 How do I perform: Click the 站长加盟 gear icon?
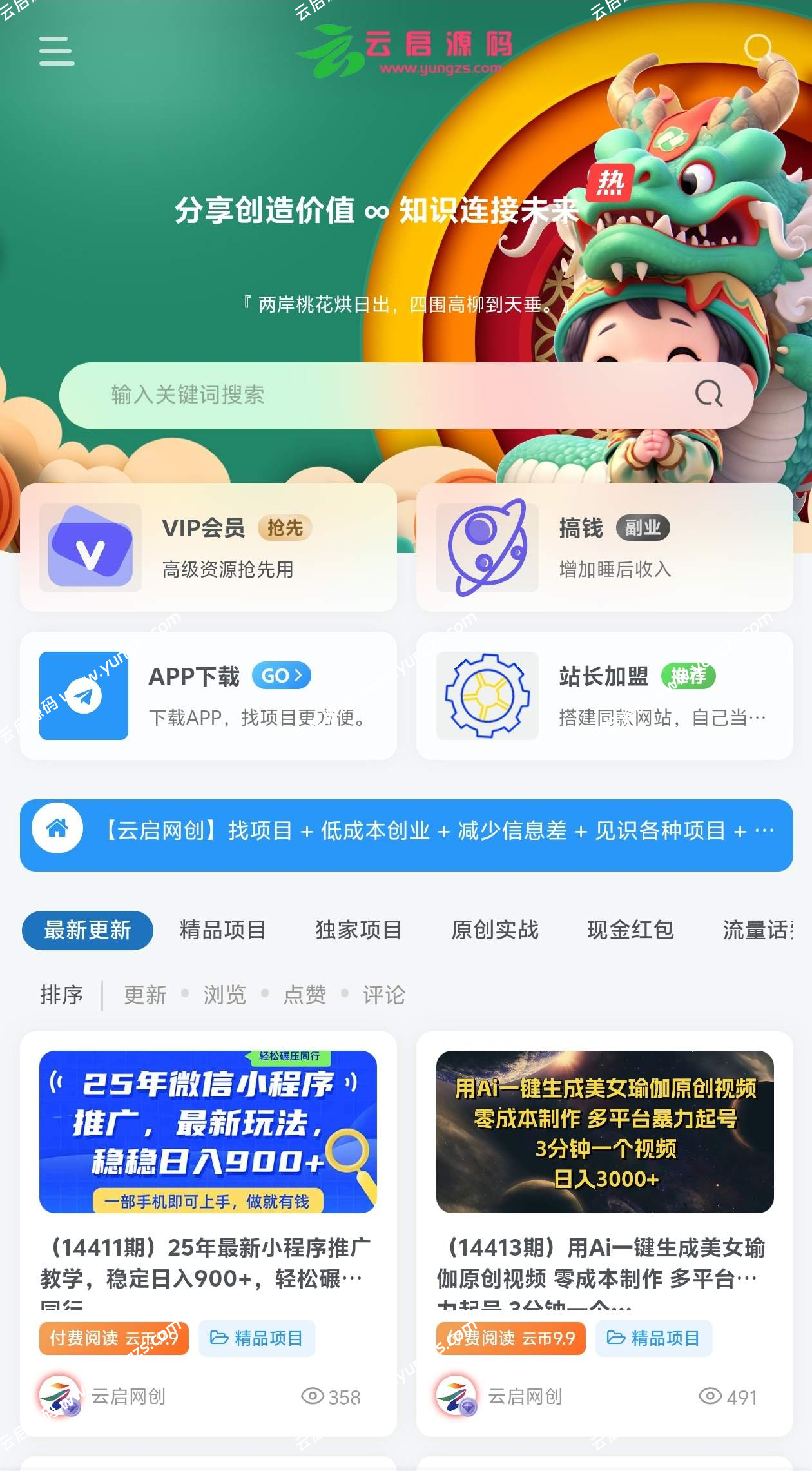(x=487, y=695)
